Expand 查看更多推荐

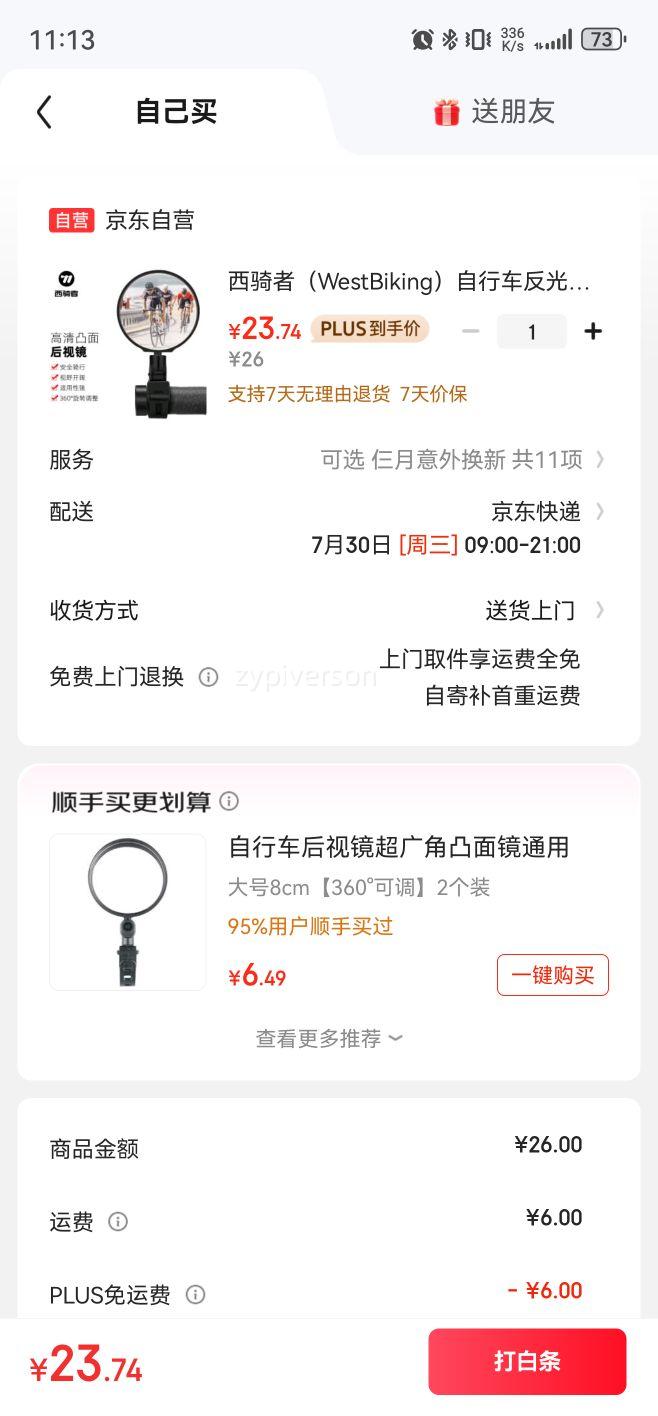click(x=329, y=1039)
